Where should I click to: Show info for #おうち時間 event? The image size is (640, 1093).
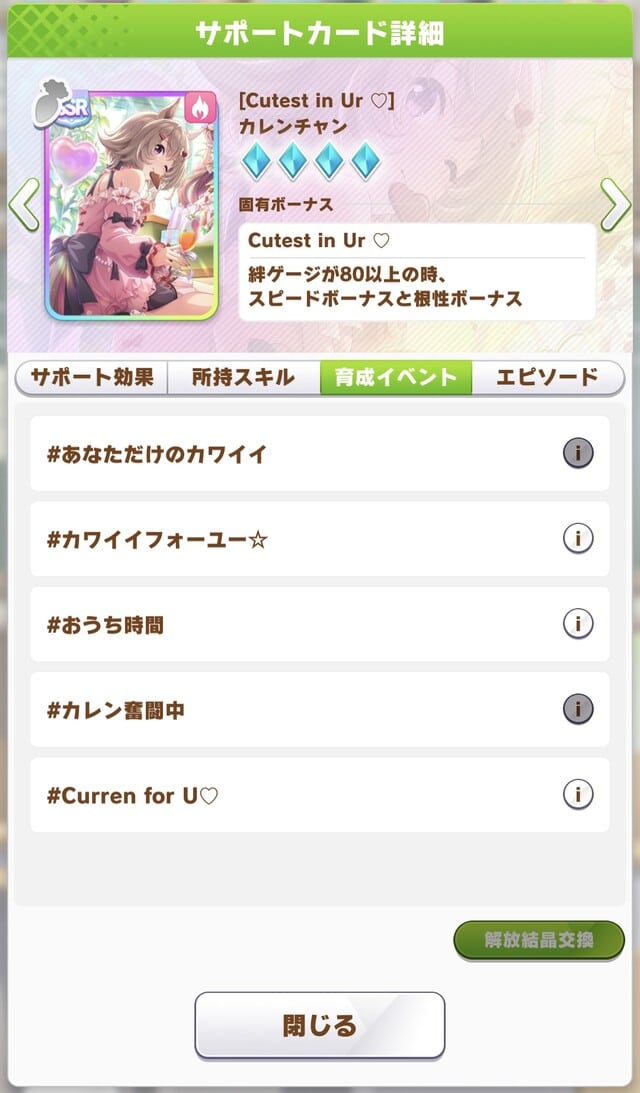578,624
